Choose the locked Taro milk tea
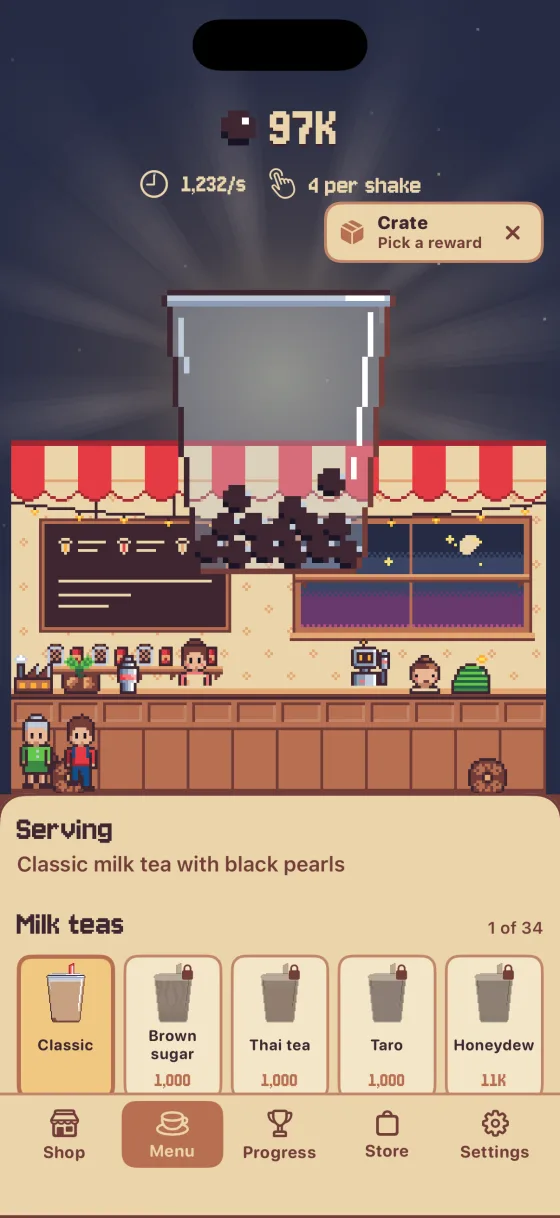The image size is (560, 1218). pos(387,1024)
